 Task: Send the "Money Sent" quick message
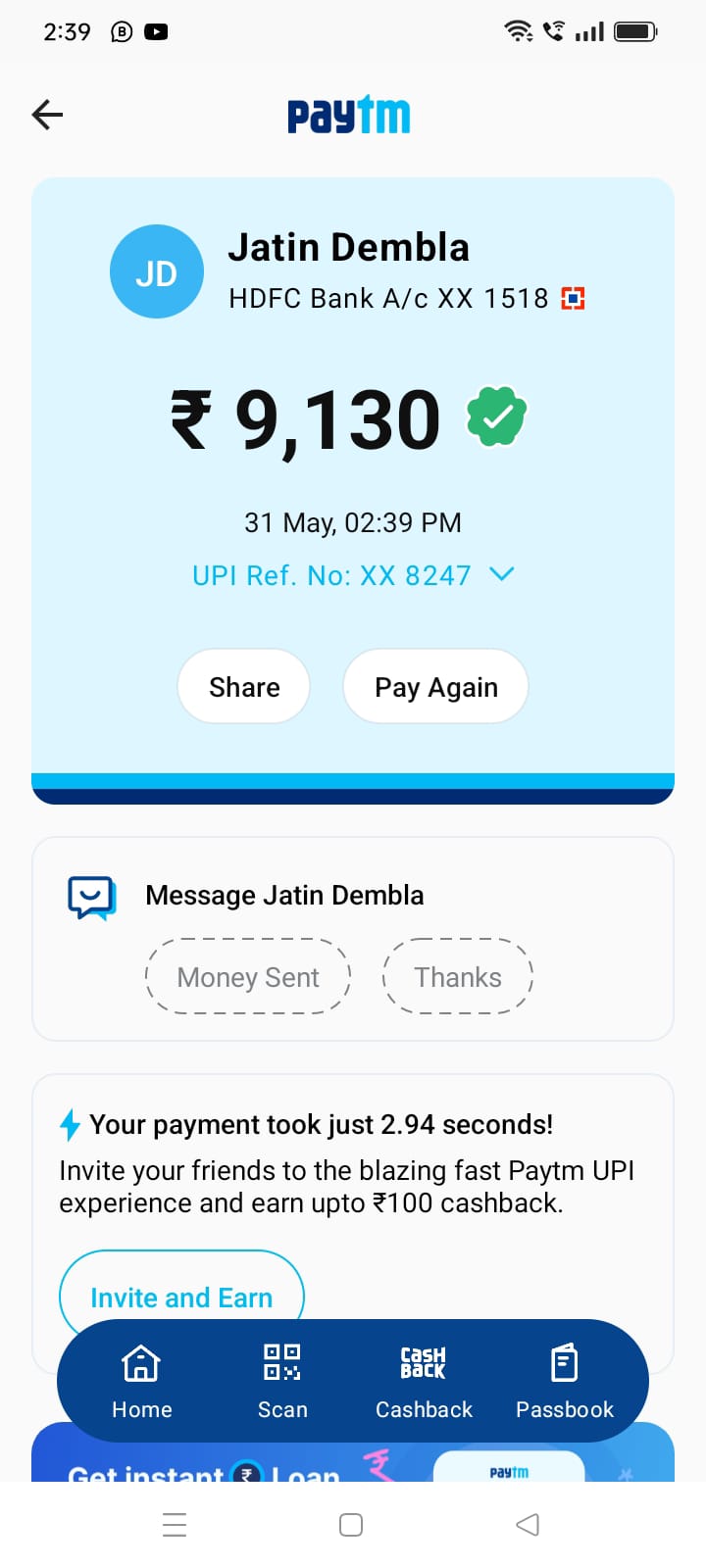(x=248, y=977)
